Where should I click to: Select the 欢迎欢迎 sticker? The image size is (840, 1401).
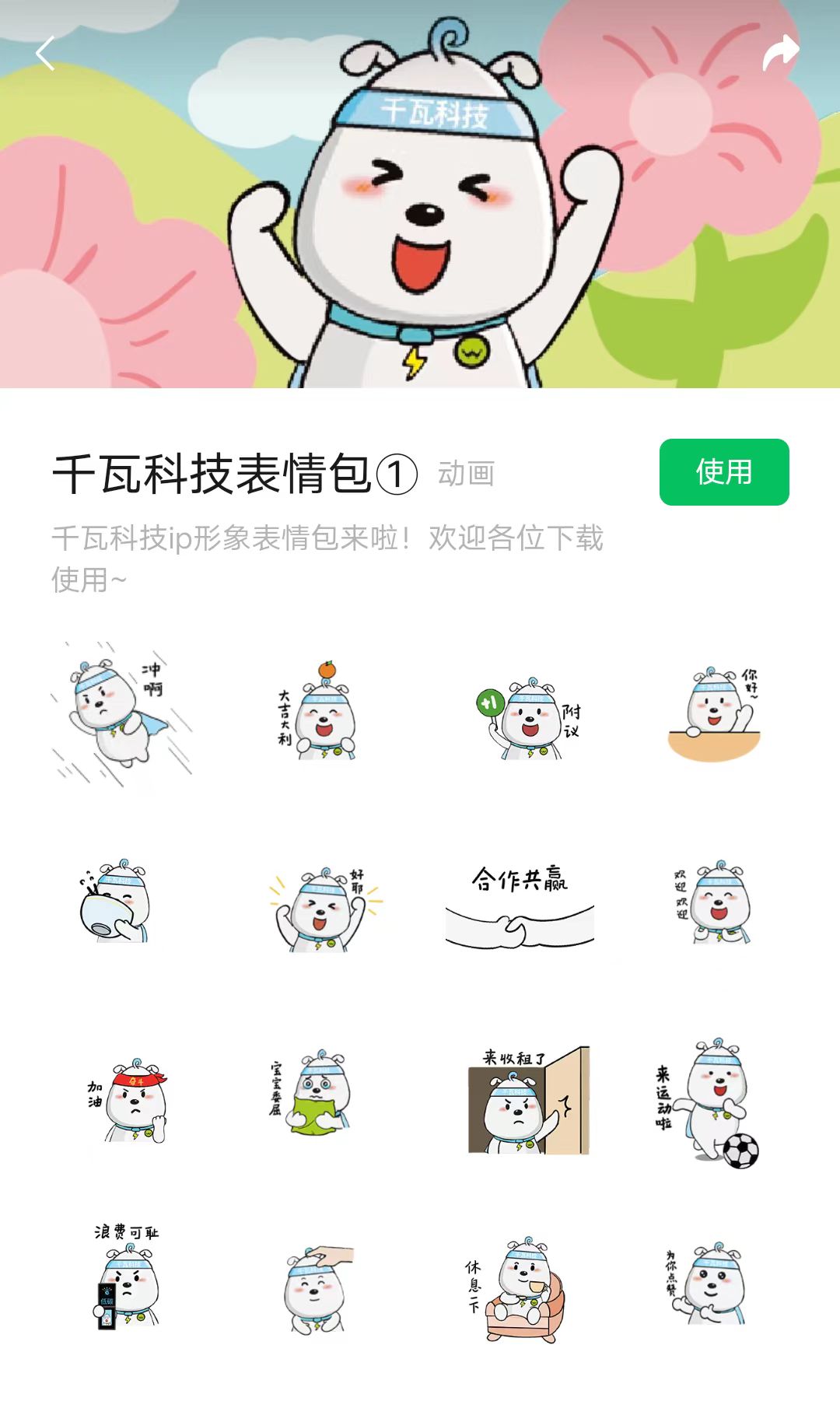(716, 902)
